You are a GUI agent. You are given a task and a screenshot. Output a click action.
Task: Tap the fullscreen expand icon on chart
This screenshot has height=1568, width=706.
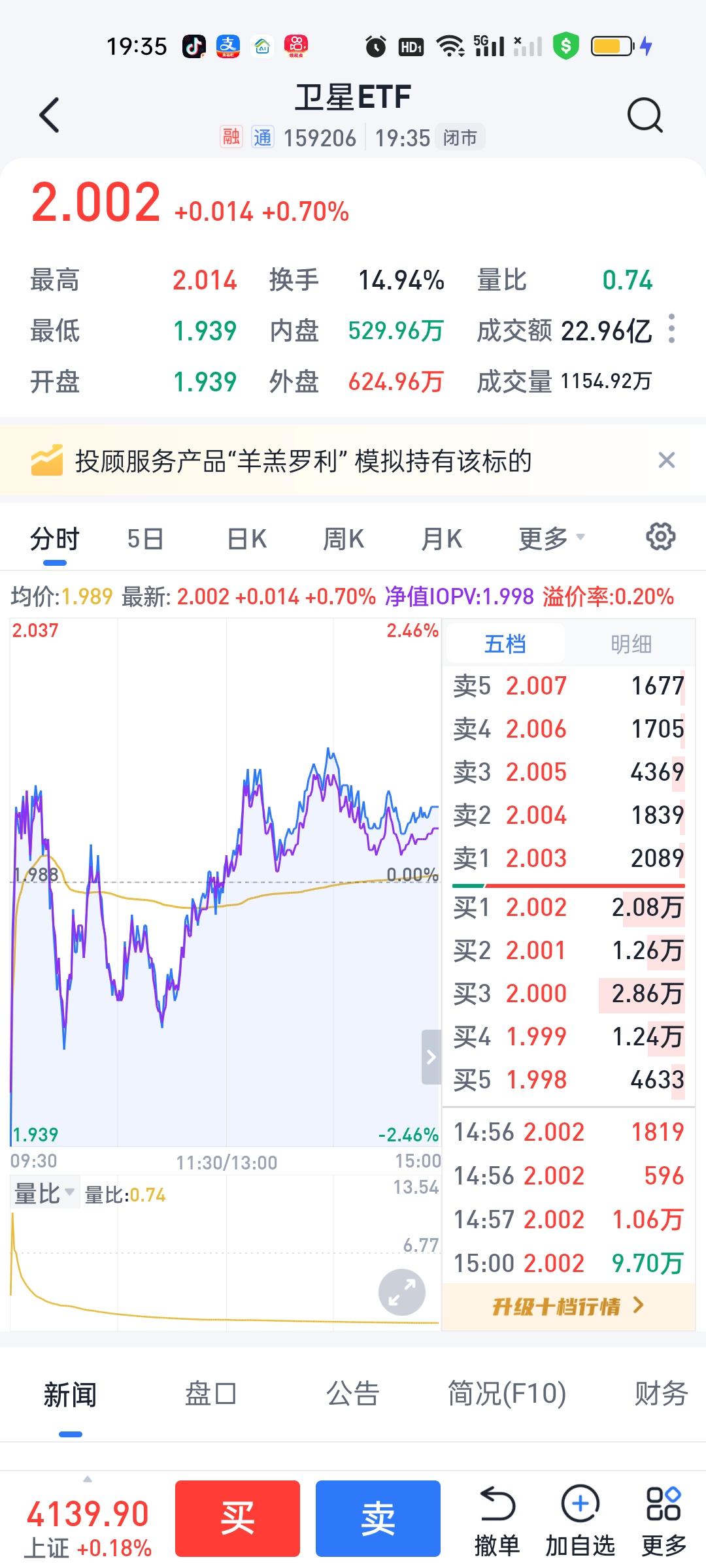401,1292
